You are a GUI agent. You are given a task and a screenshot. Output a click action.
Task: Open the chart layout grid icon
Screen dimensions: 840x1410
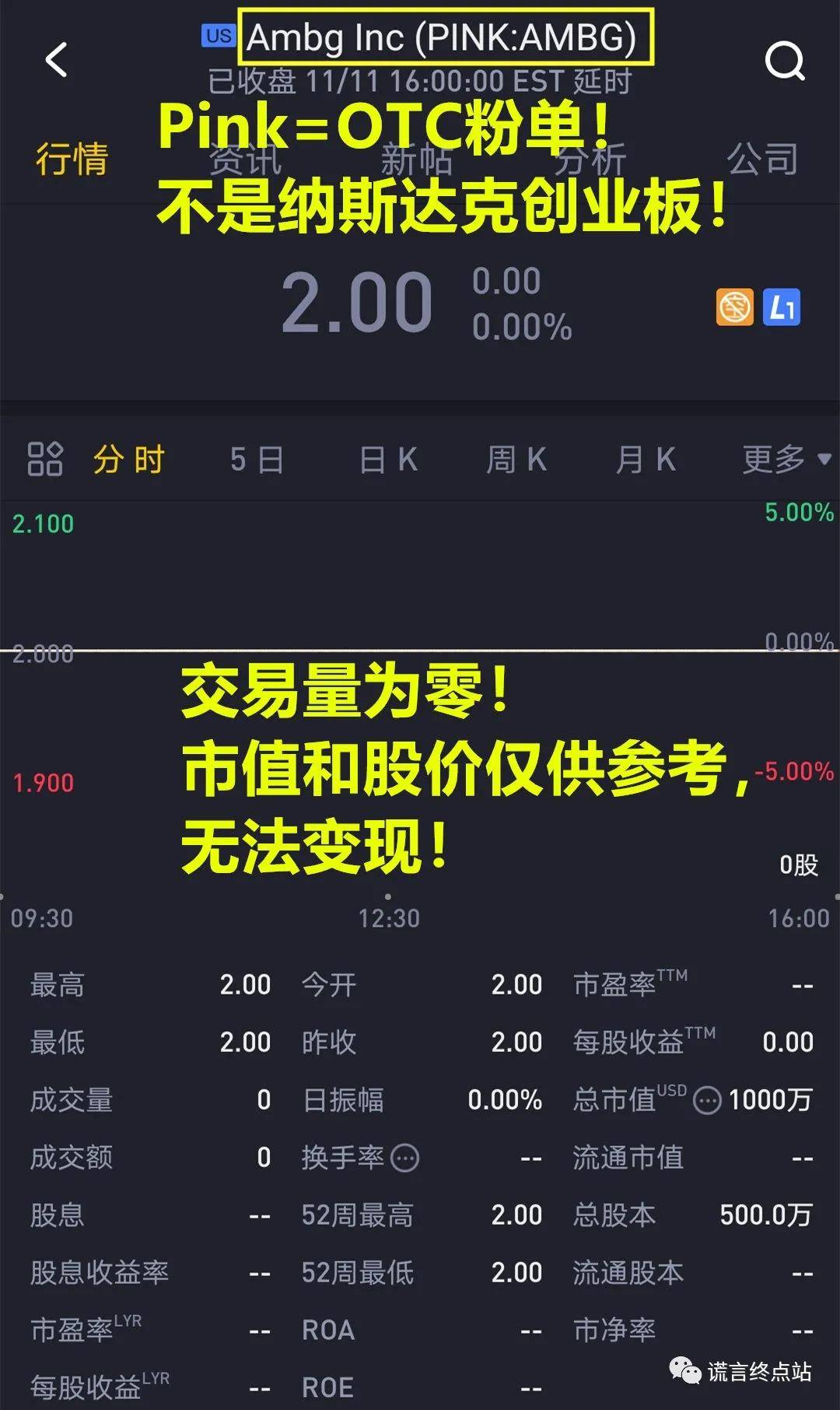(45, 459)
